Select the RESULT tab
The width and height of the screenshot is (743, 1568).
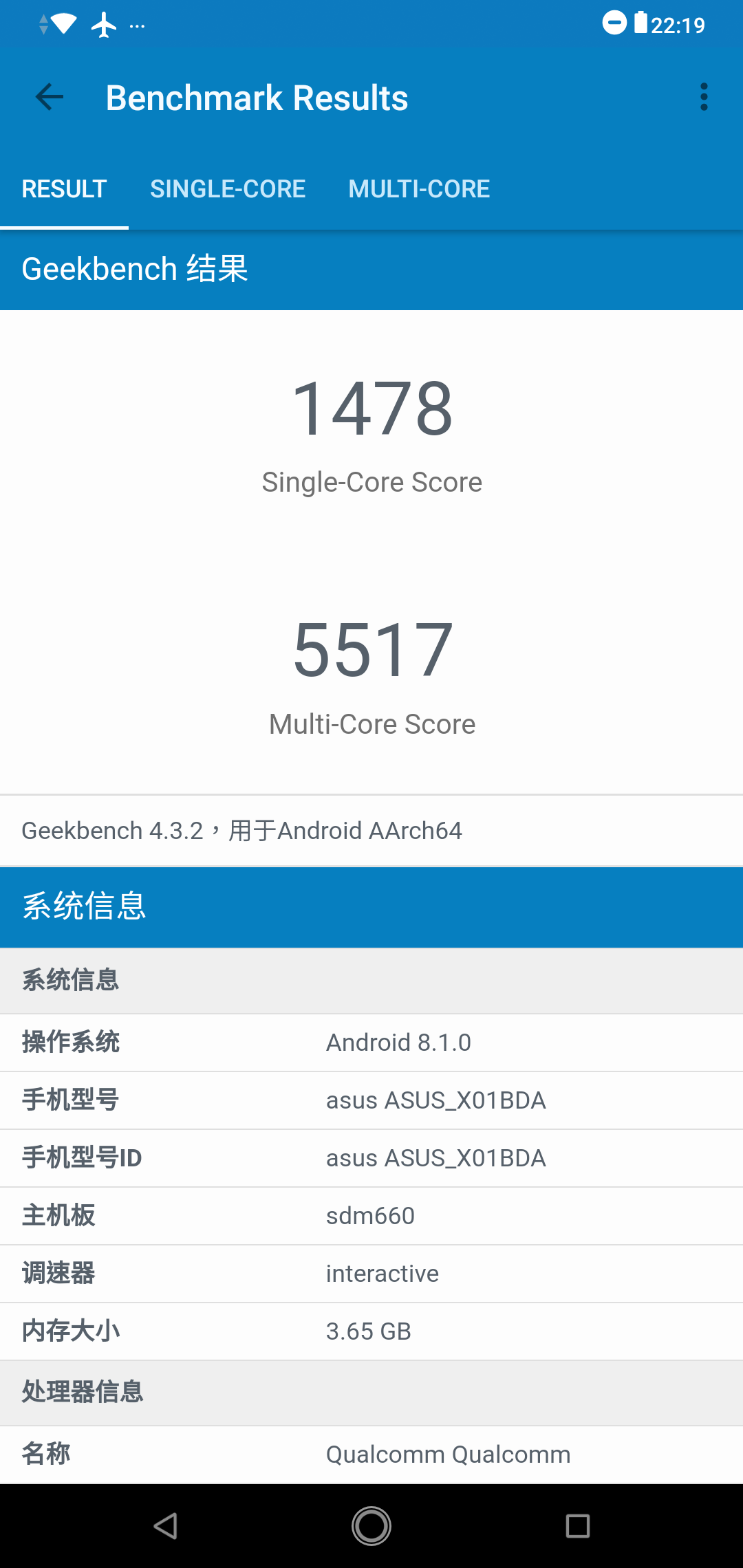click(64, 189)
